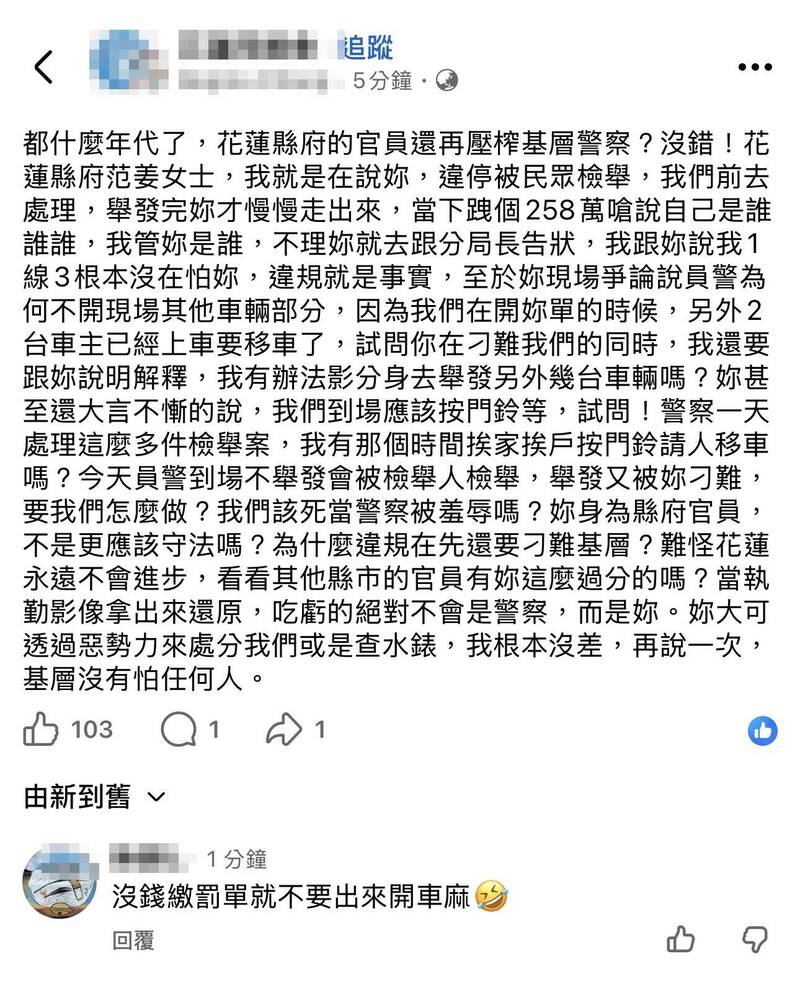Downvote the comment about 罰單

point(755,938)
